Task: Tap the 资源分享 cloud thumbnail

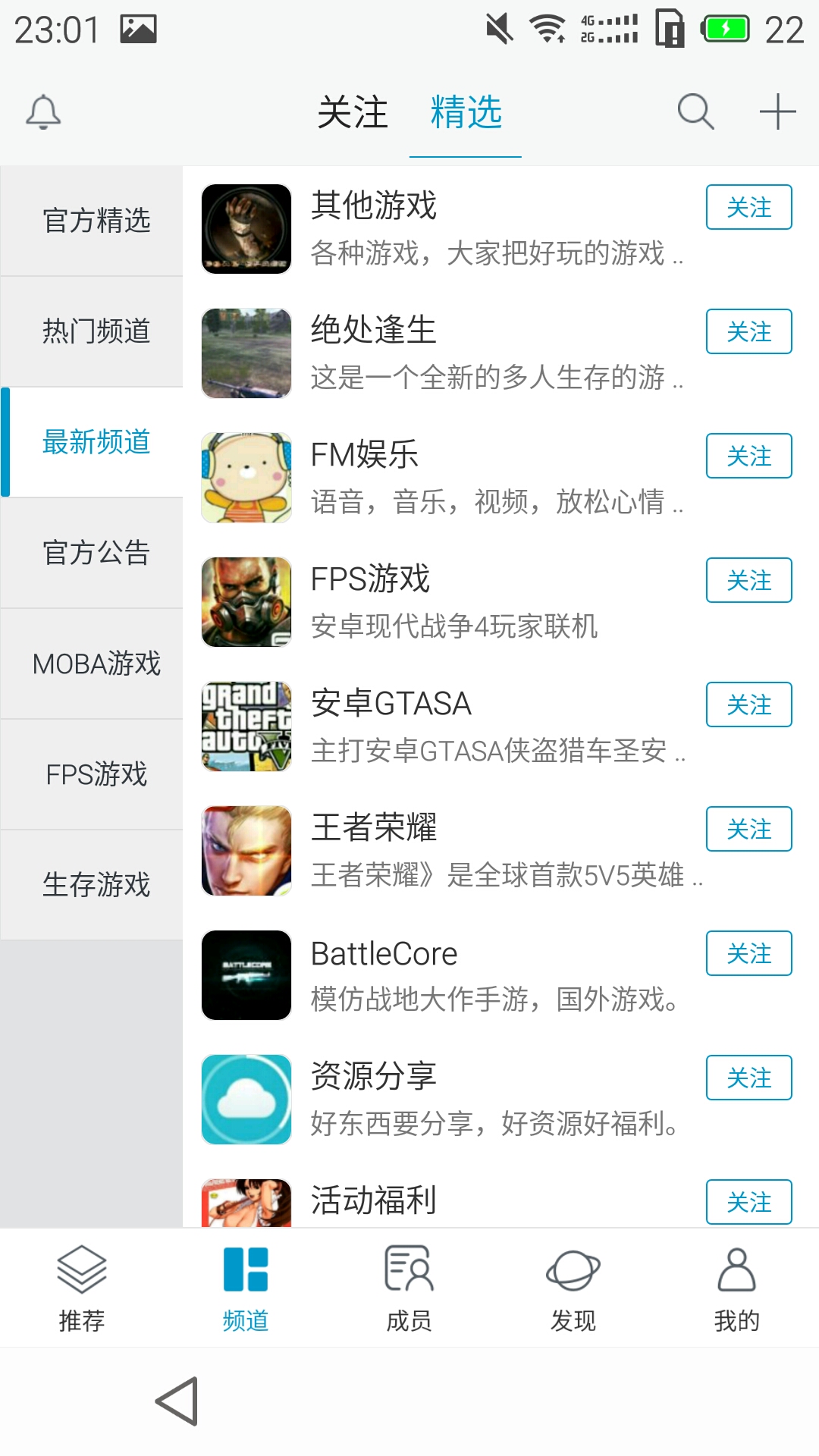Action: [x=246, y=1098]
